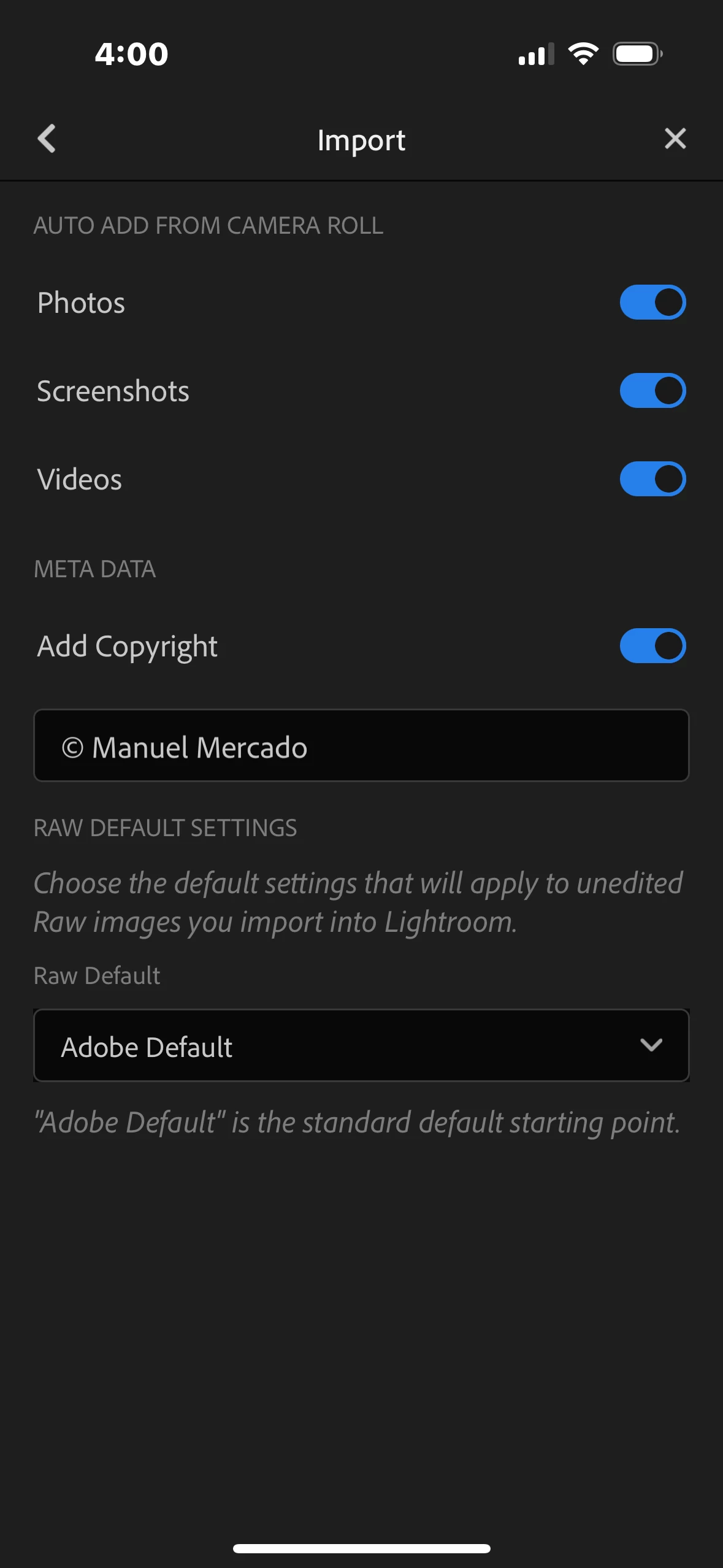723x1568 pixels.
Task: Toggle auto add Videos off
Action: pos(652,479)
